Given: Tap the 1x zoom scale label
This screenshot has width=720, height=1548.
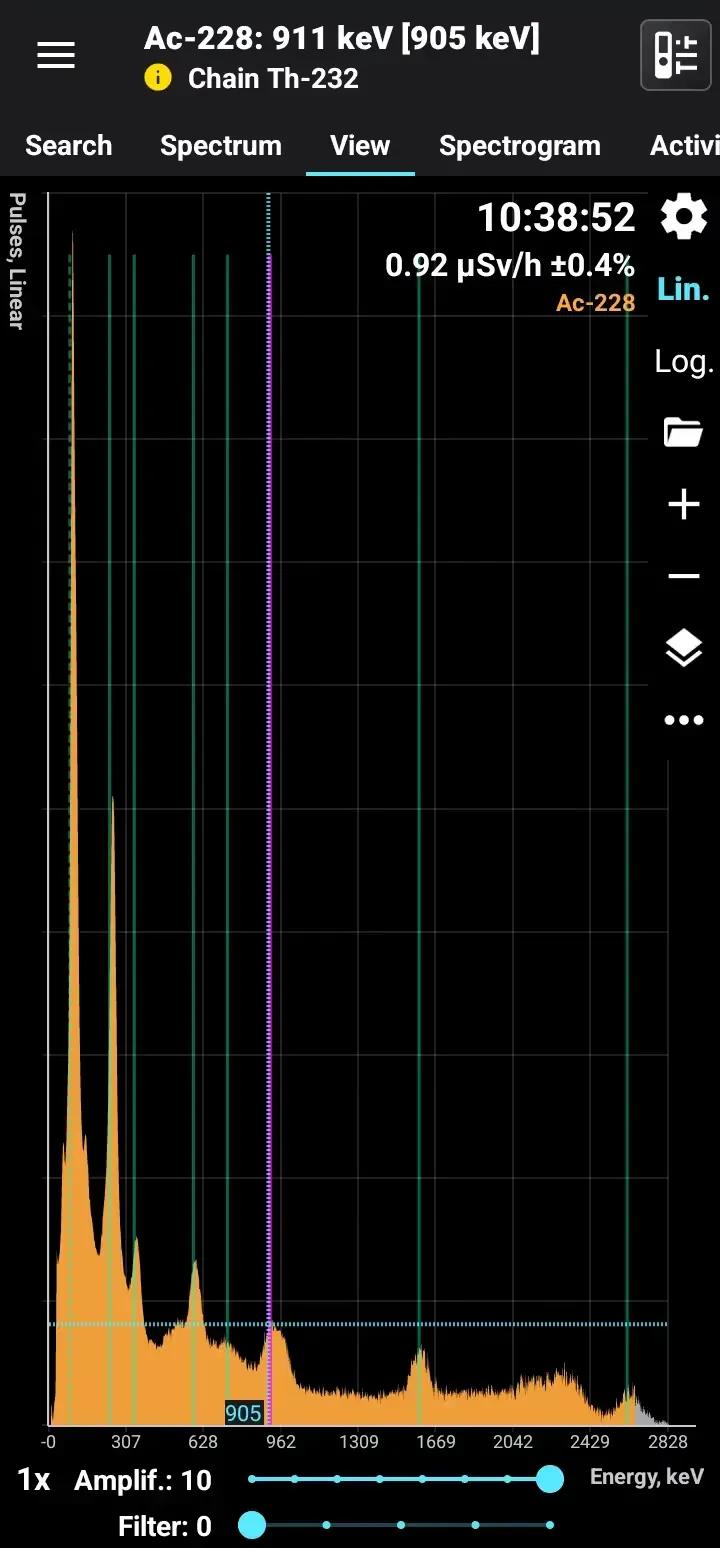Looking at the screenshot, I should pyautogui.click(x=33, y=1480).
